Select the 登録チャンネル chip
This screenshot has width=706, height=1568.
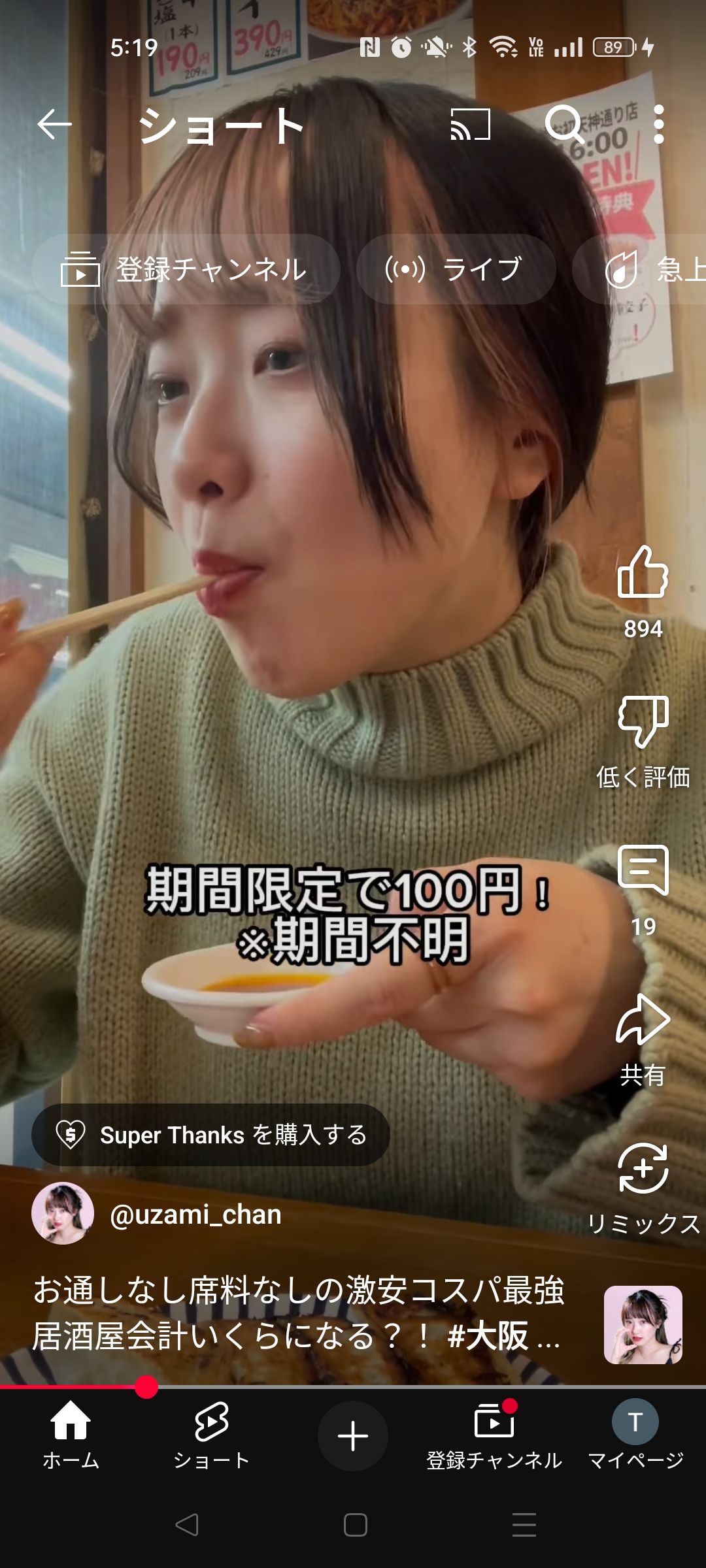pyautogui.click(x=186, y=269)
